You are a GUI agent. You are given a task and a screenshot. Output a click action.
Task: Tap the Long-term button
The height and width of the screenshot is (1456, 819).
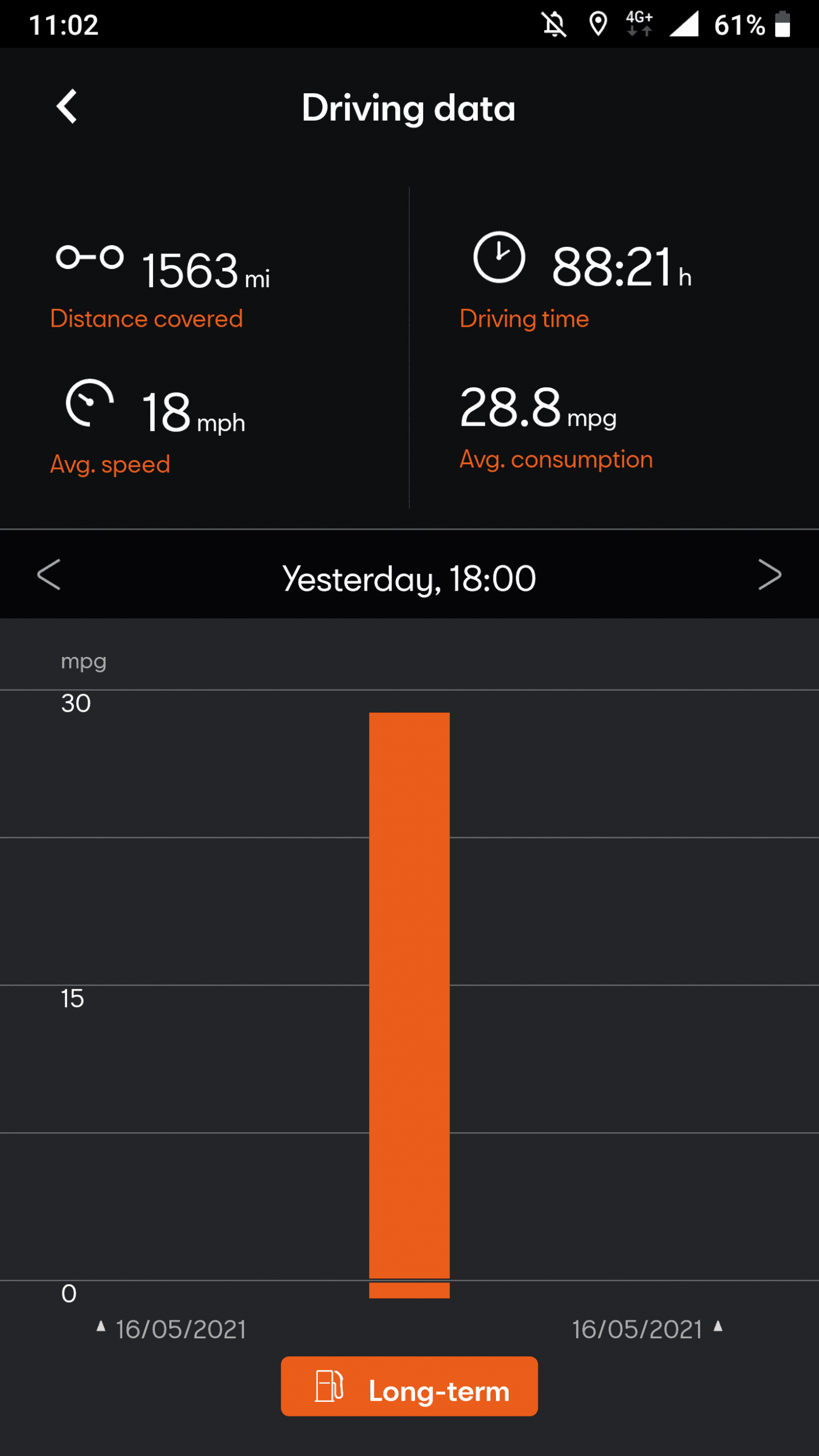409,1386
